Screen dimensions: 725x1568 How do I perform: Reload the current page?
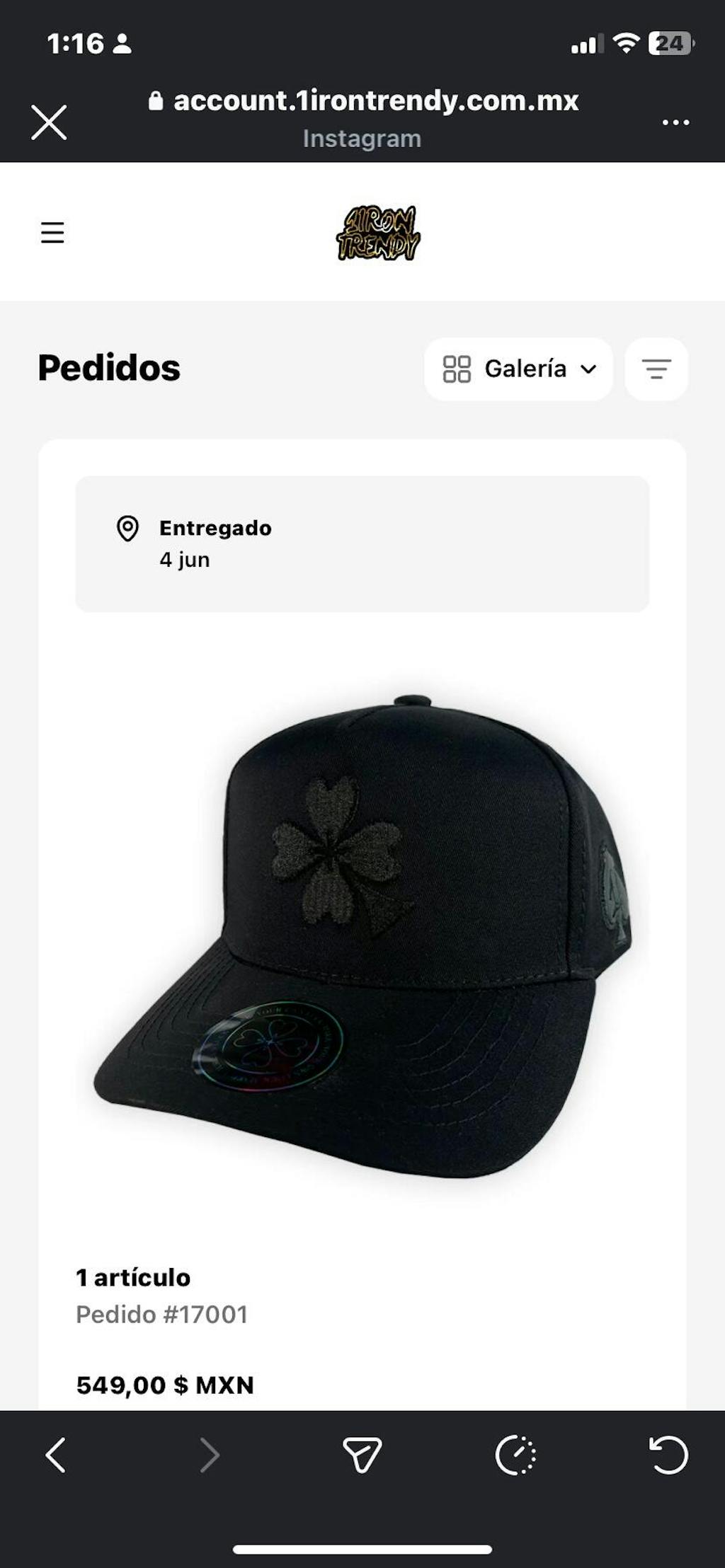tap(668, 1455)
